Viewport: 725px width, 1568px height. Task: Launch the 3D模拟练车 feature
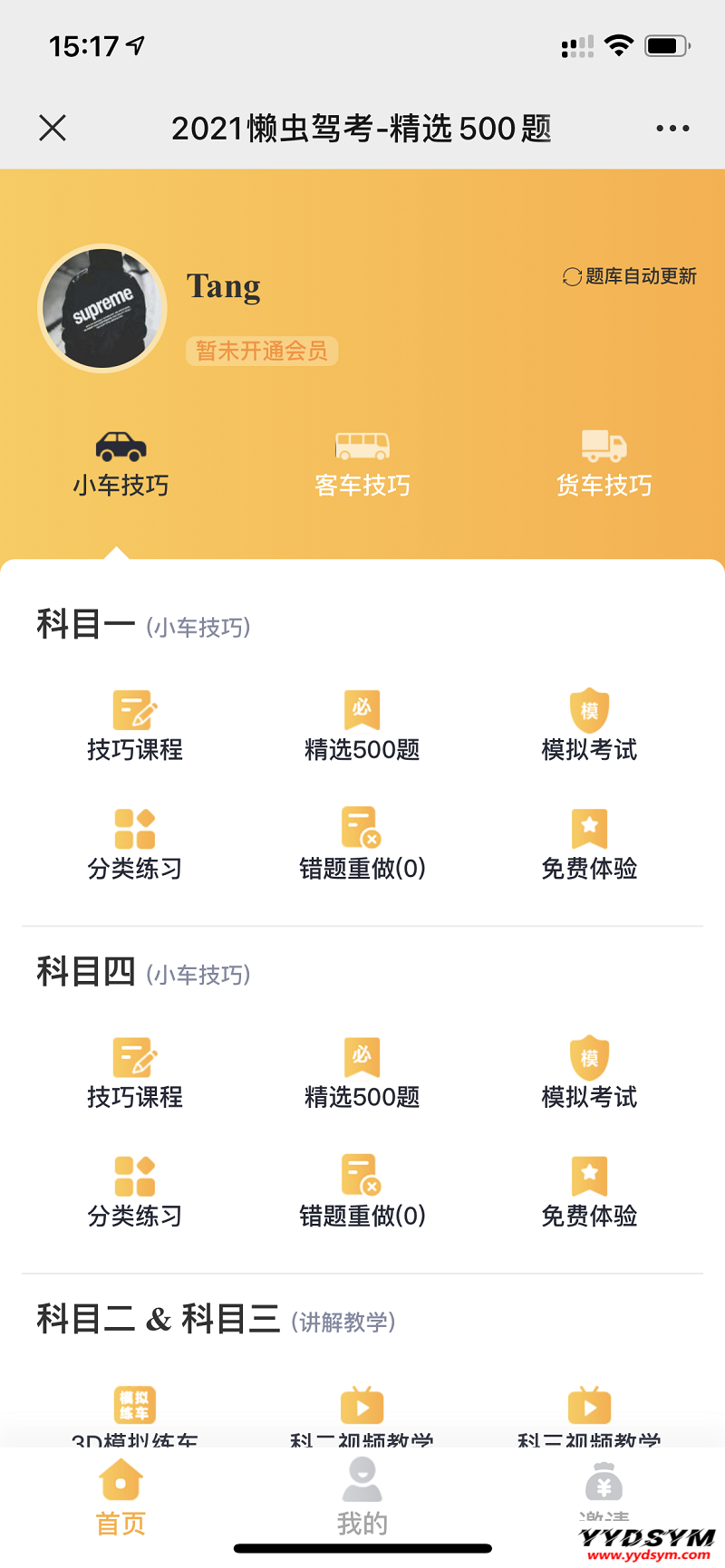coord(134,1413)
